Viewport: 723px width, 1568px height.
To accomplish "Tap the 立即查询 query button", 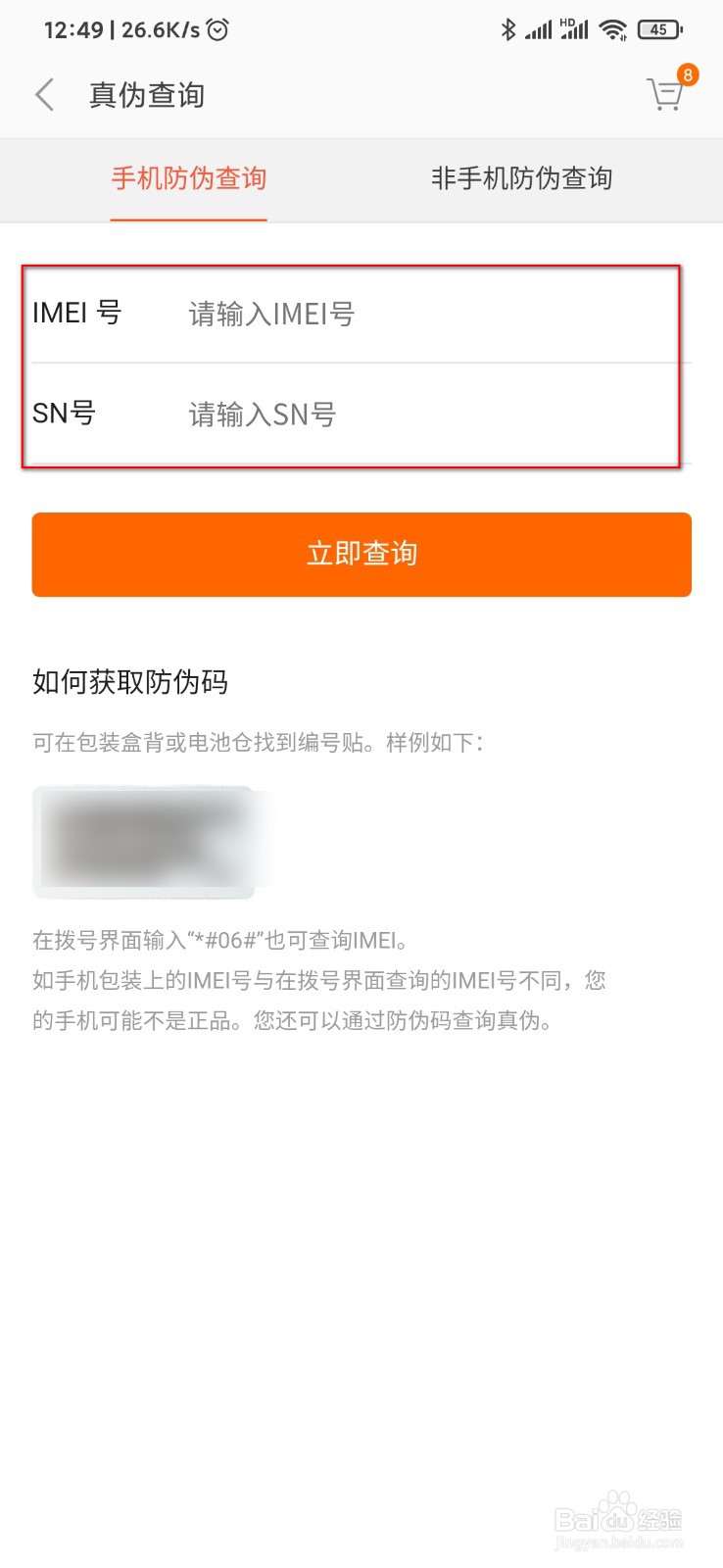I will (x=361, y=554).
